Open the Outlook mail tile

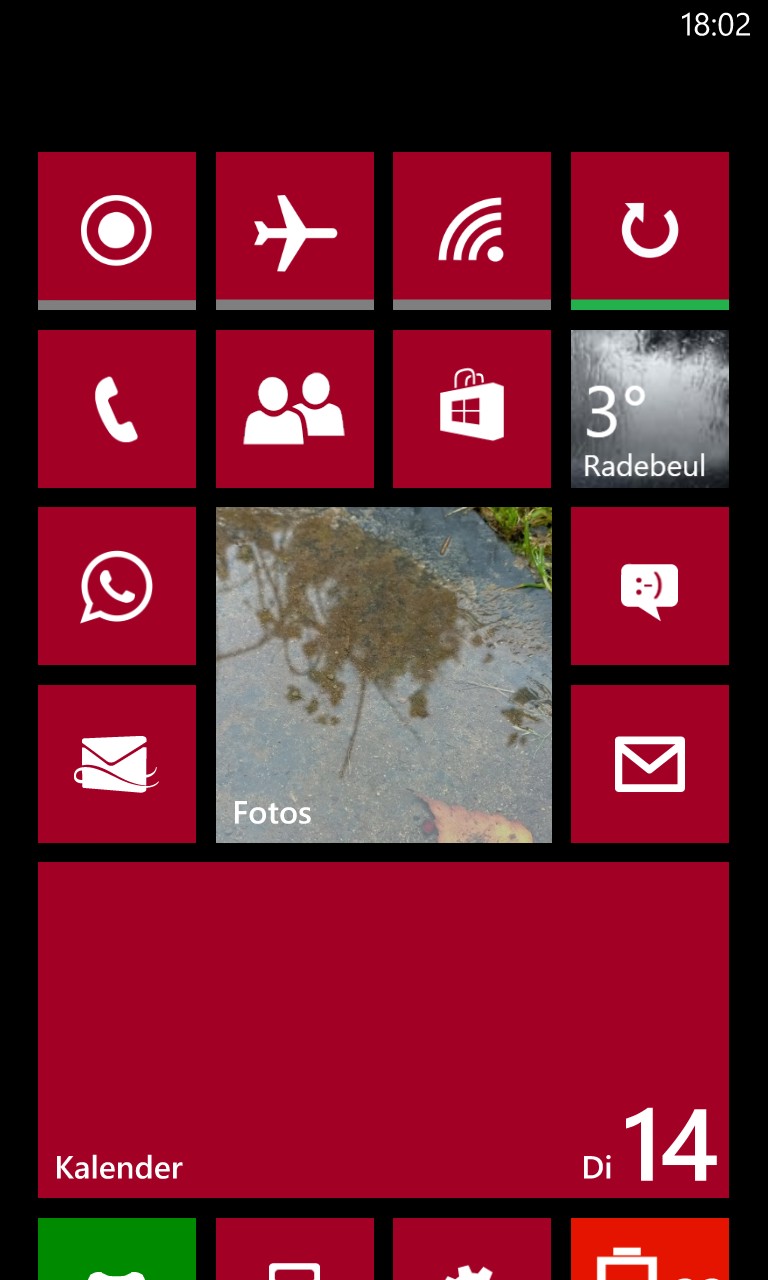pos(117,764)
